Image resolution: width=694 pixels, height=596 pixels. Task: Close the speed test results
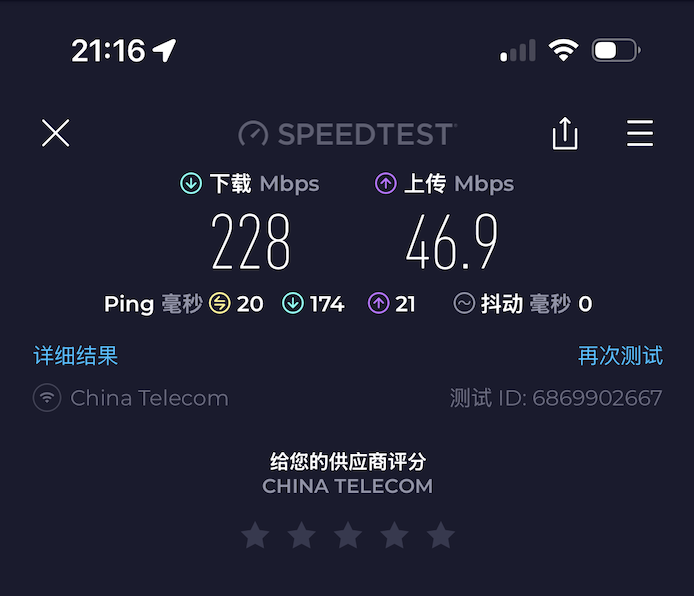pyautogui.click(x=56, y=133)
